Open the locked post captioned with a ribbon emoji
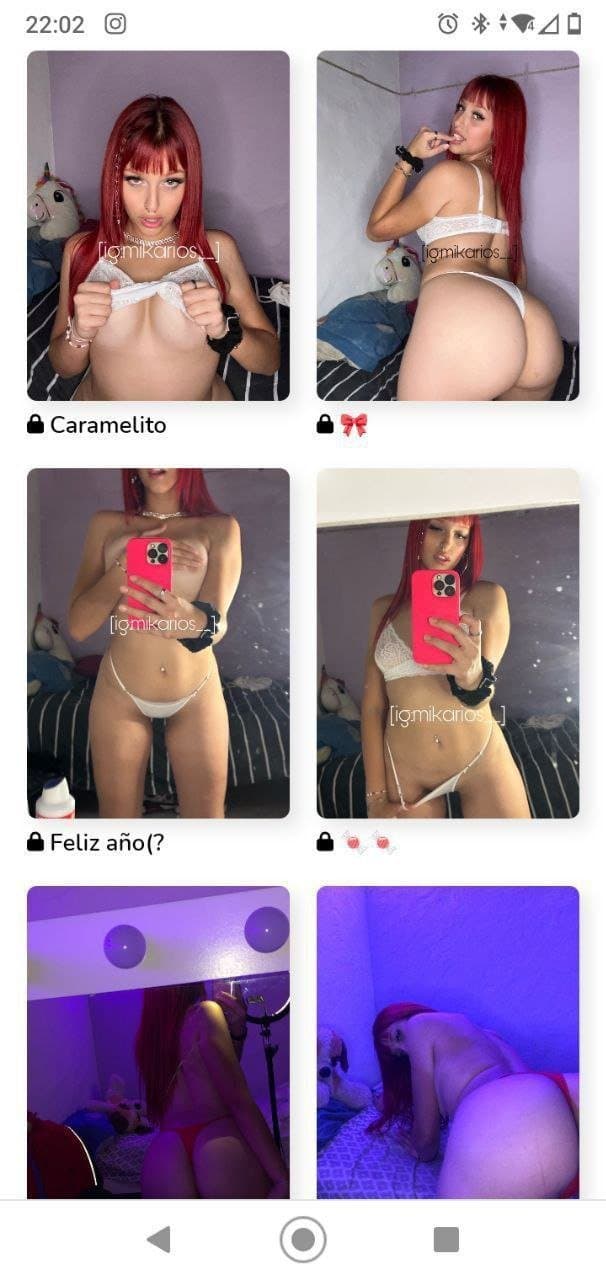 [x=448, y=226]
